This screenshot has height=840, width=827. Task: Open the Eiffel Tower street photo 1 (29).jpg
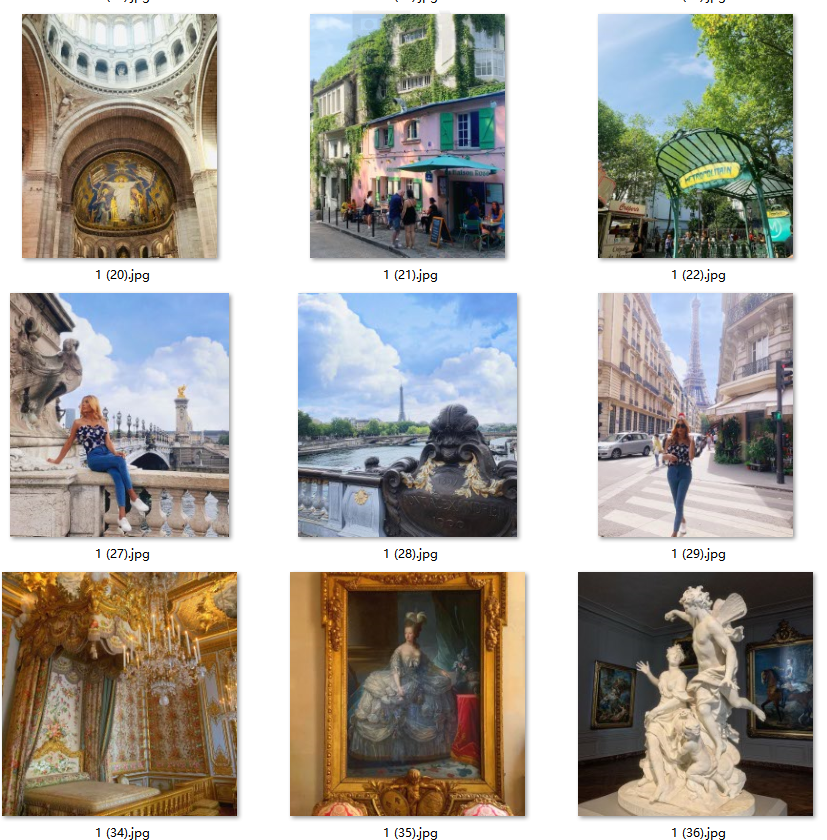[x=695, y=415]
